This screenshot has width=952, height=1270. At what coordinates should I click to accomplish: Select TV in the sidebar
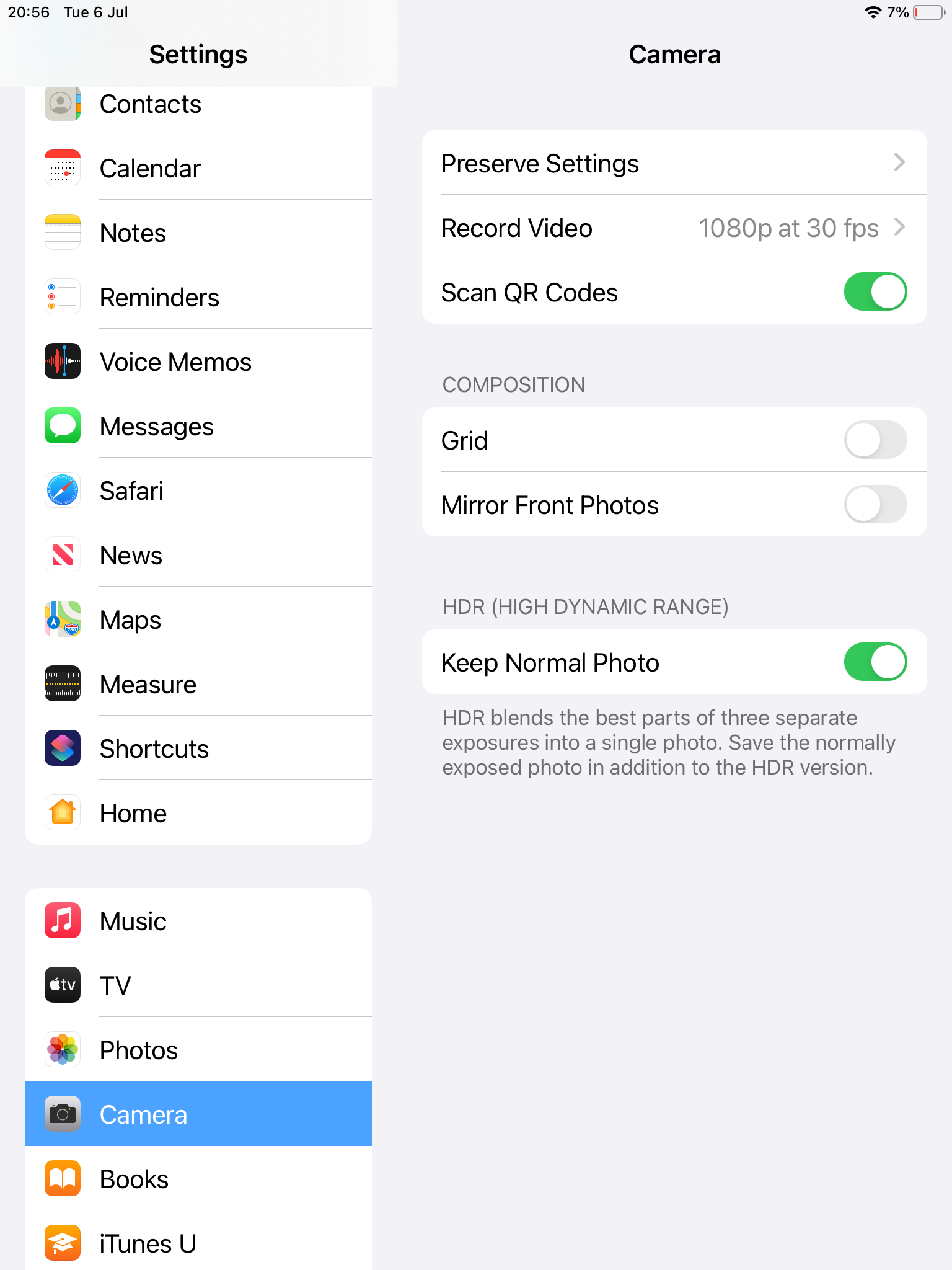[198, 986]
